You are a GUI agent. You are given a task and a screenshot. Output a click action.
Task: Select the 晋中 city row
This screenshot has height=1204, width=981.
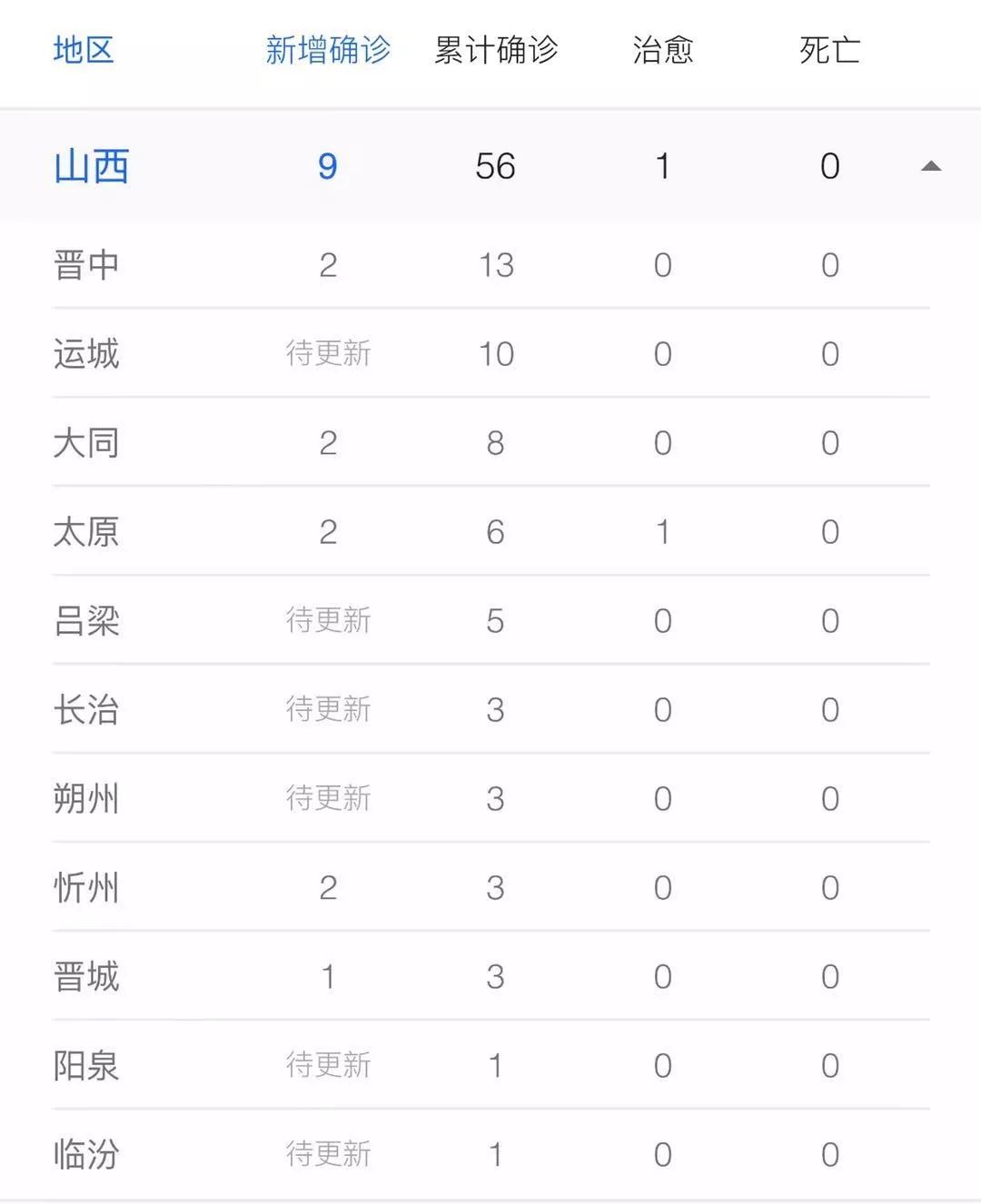(87, 265)
